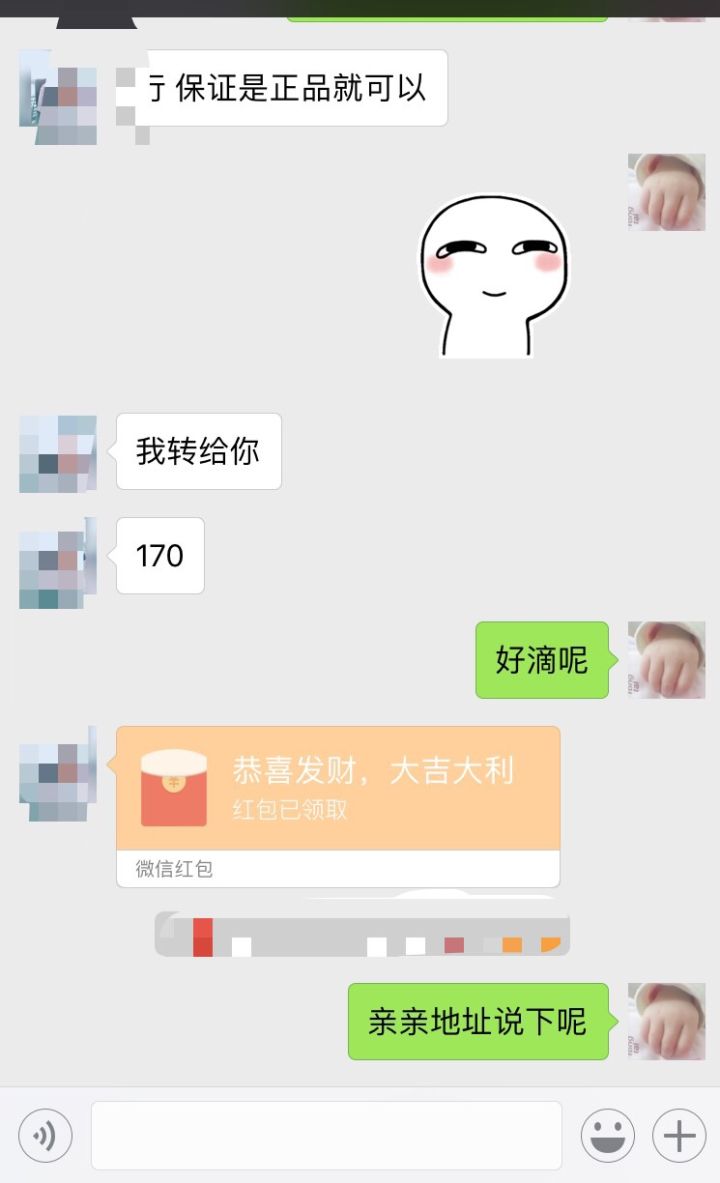Viewport: 720px width, 1183px height.
Task: Open sender avatar beside 亲亲地址说下呢 message
Action: [666, 1021]
